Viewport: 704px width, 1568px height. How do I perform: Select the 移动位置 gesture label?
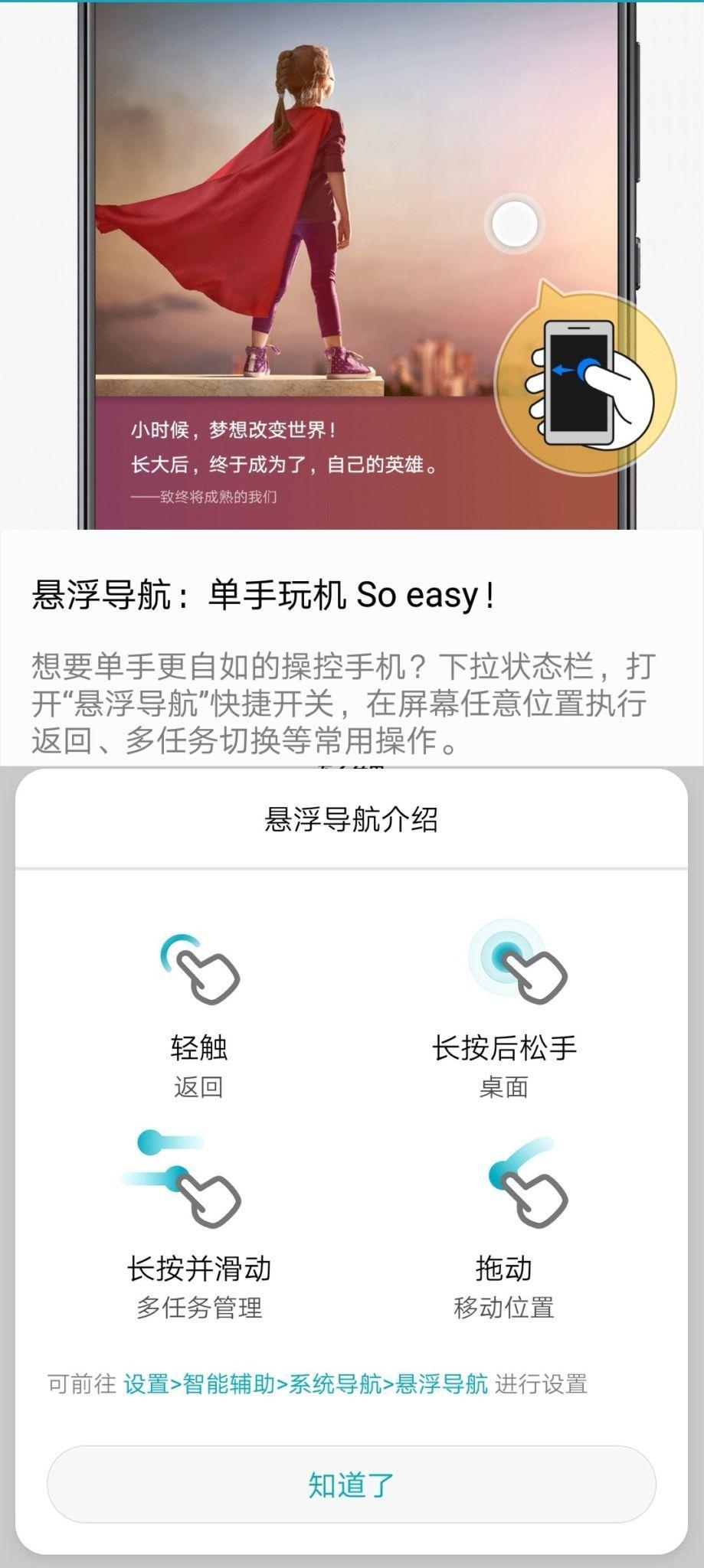pyautogui.click(x=506, y=1309)
